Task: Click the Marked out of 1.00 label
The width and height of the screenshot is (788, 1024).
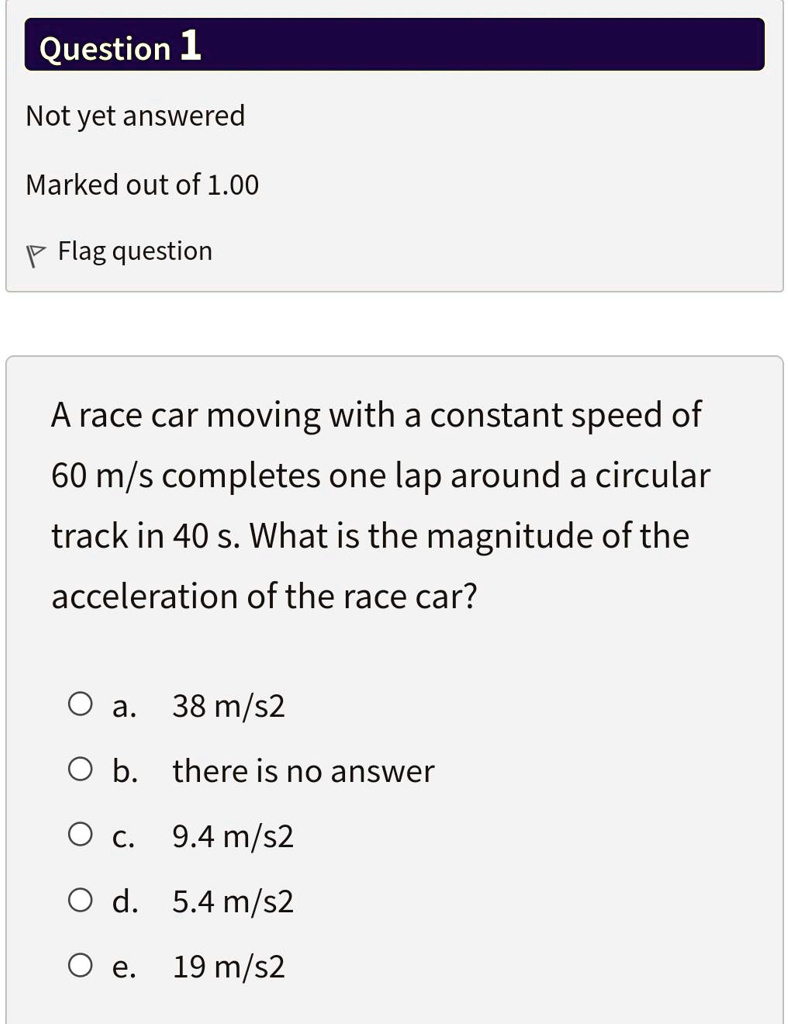Action: tap(142, 184)
